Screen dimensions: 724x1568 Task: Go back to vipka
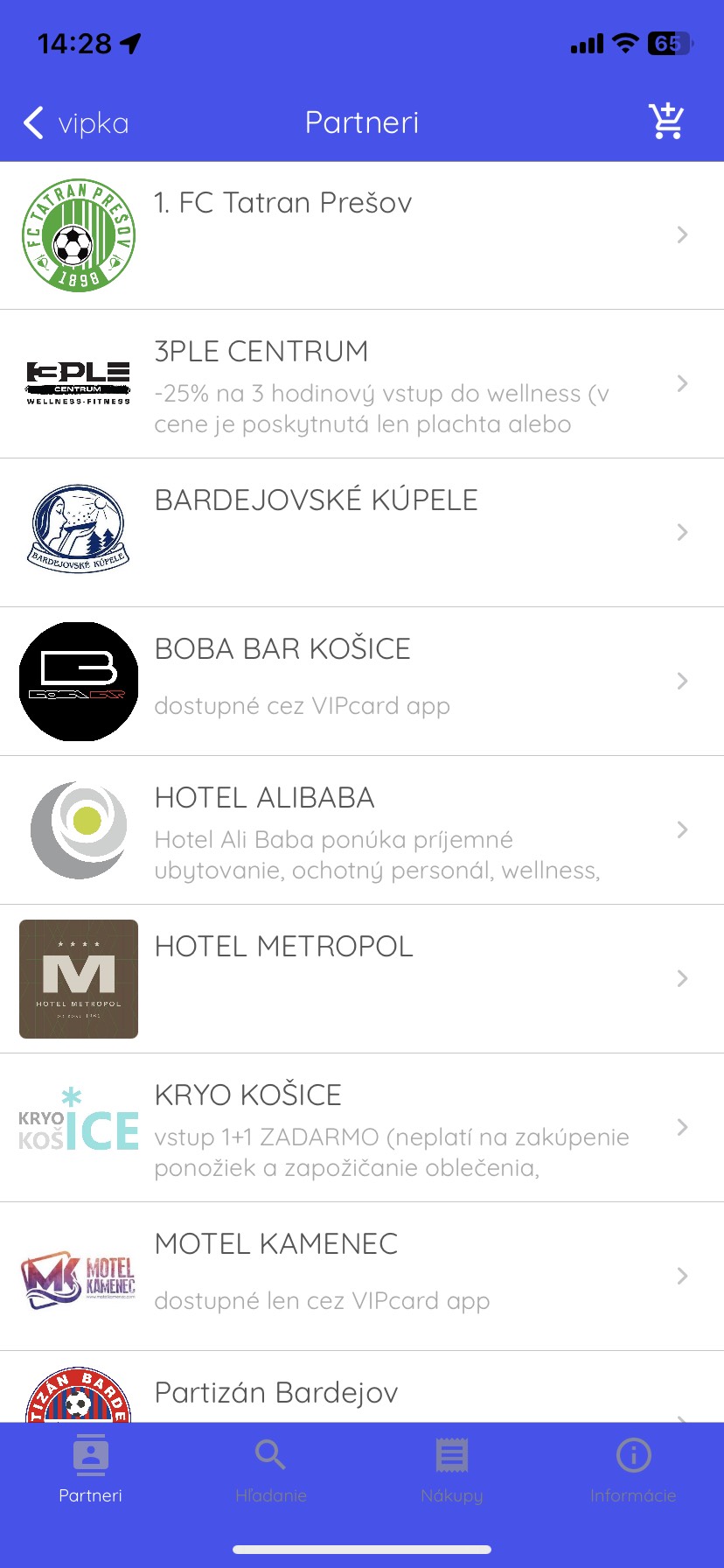coord(76,123)
